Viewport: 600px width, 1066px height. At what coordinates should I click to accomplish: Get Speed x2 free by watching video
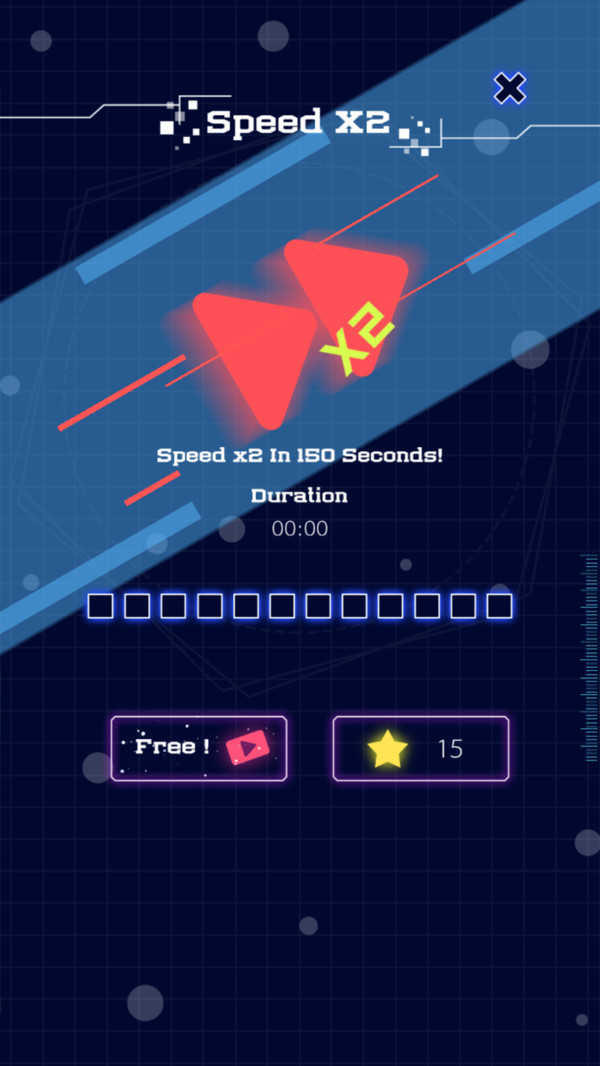(199, 748)
